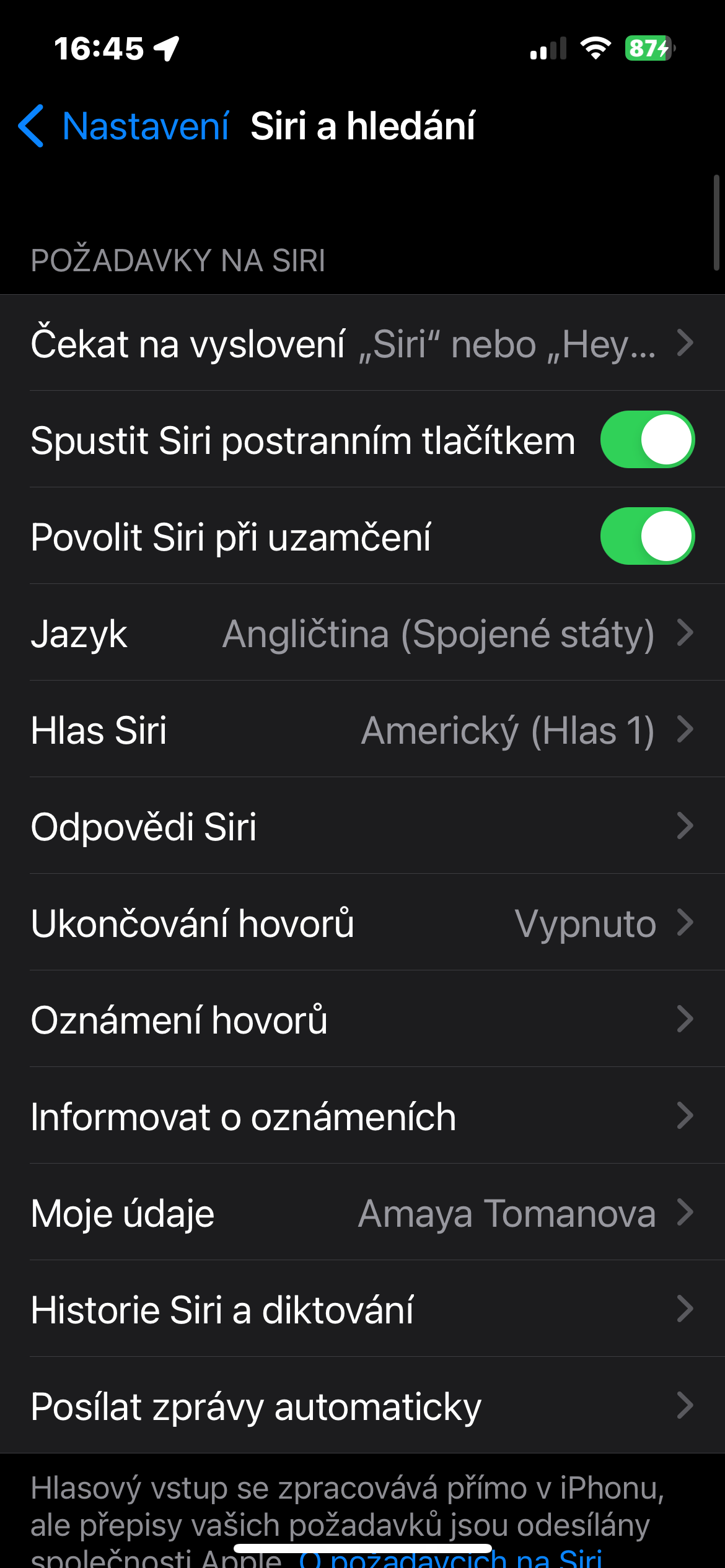Screen dimensions: 725x1568
Task: Open Posílat zprávy automaticky
Action: (362, 1406)
